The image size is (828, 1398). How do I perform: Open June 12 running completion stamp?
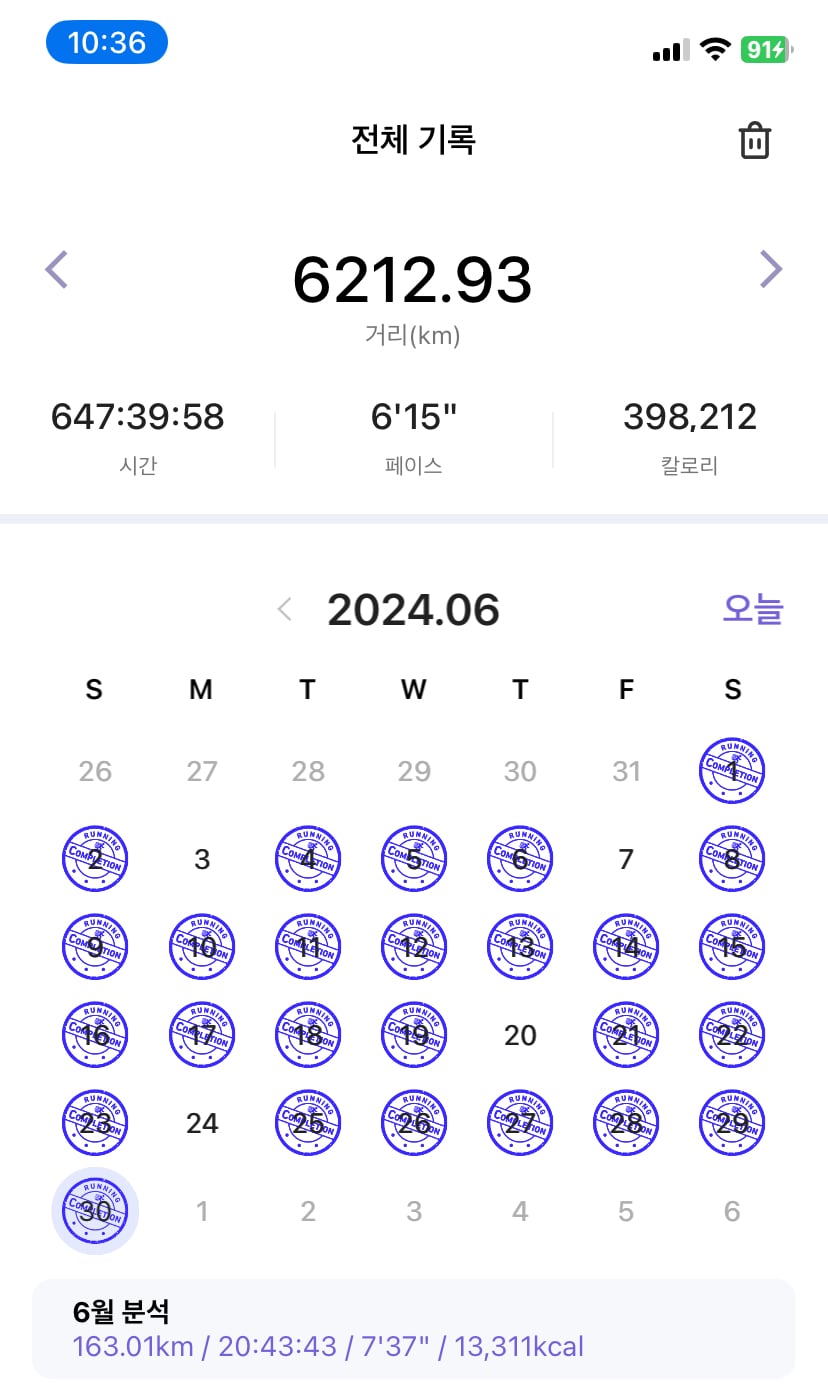tap(414, 947)
